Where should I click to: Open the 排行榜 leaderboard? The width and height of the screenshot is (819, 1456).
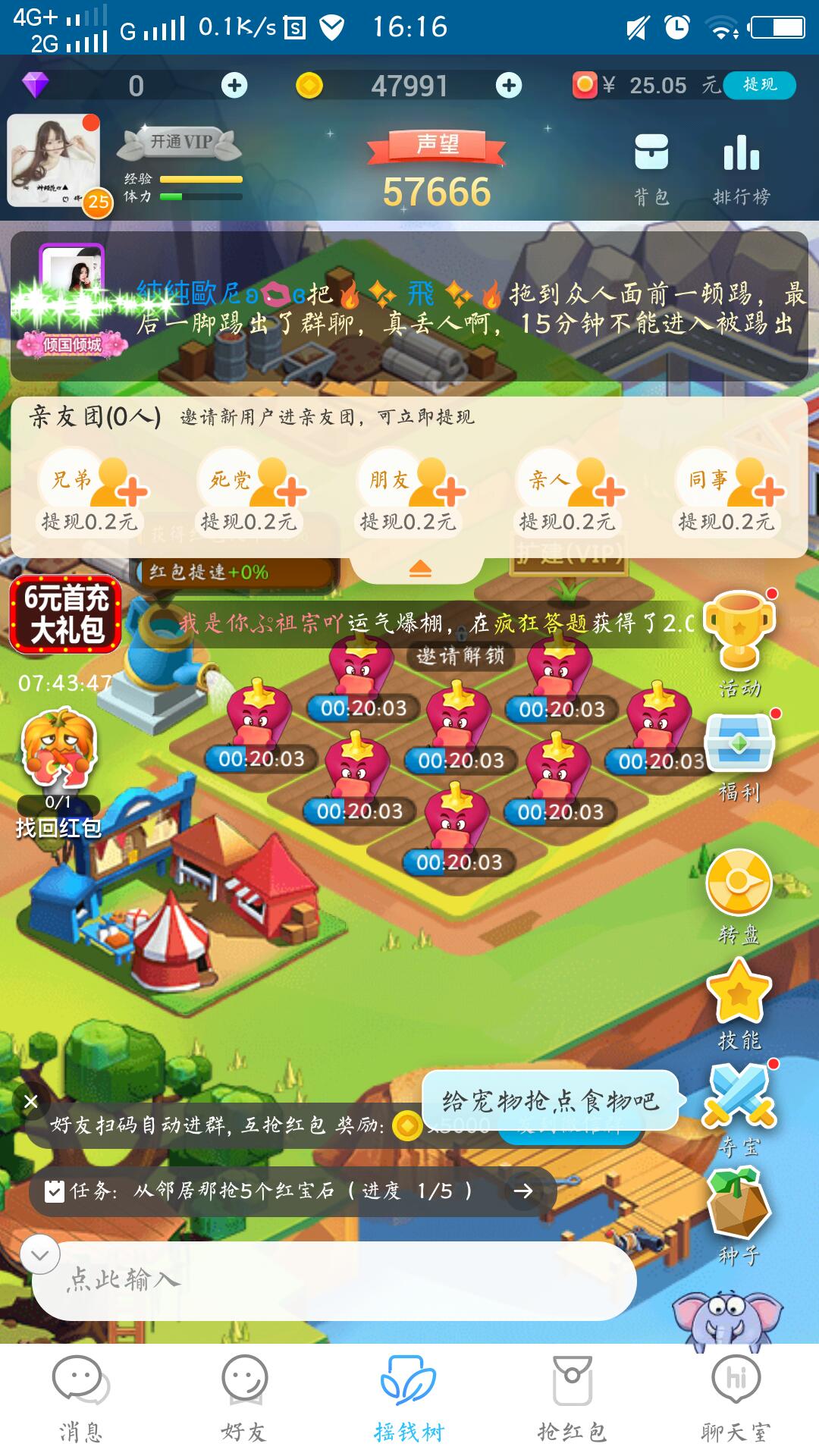pos(741,168)
